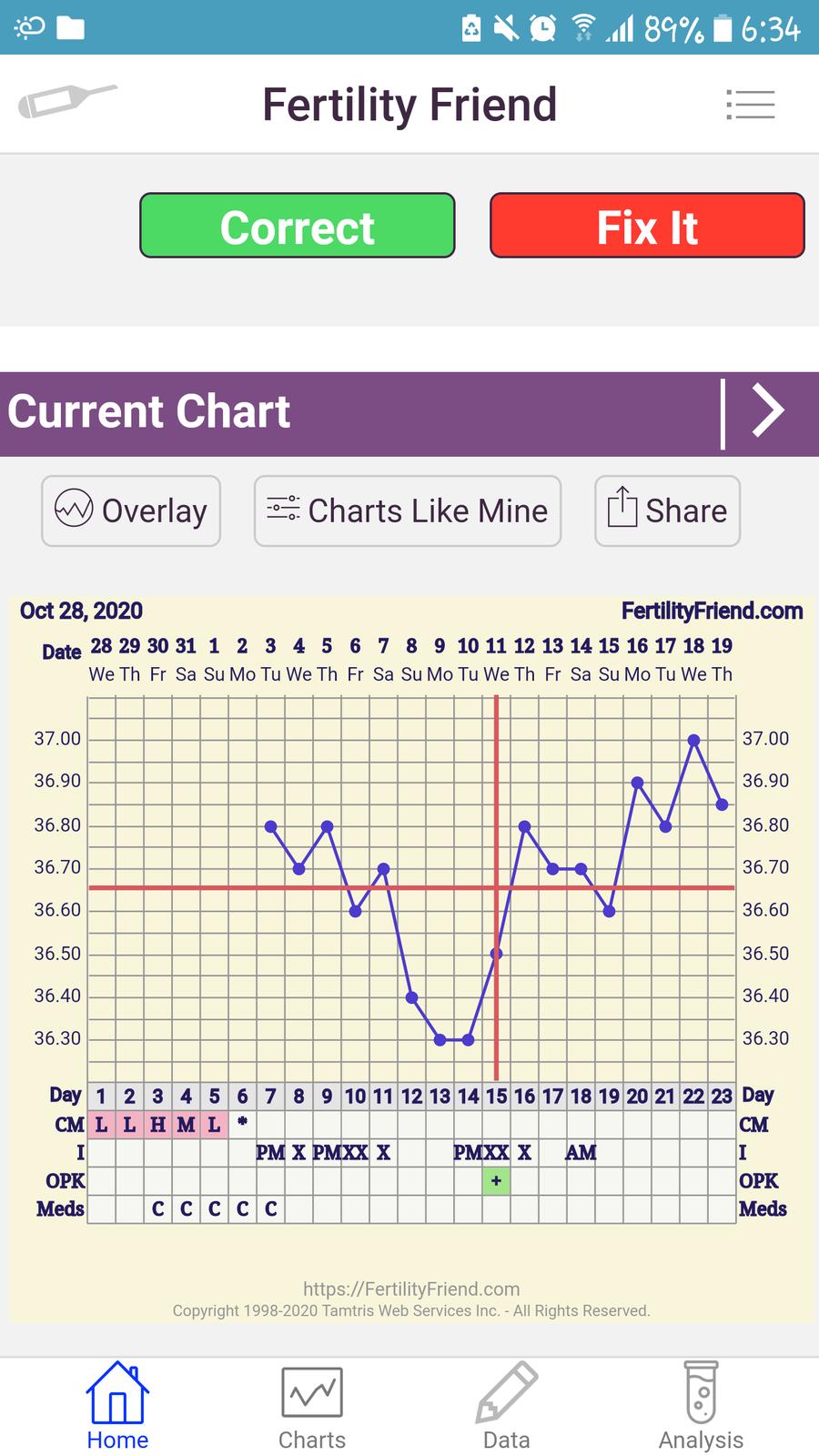Switch to the Charts tab
819x1456 pixels.
click(x=312, y=1406)
